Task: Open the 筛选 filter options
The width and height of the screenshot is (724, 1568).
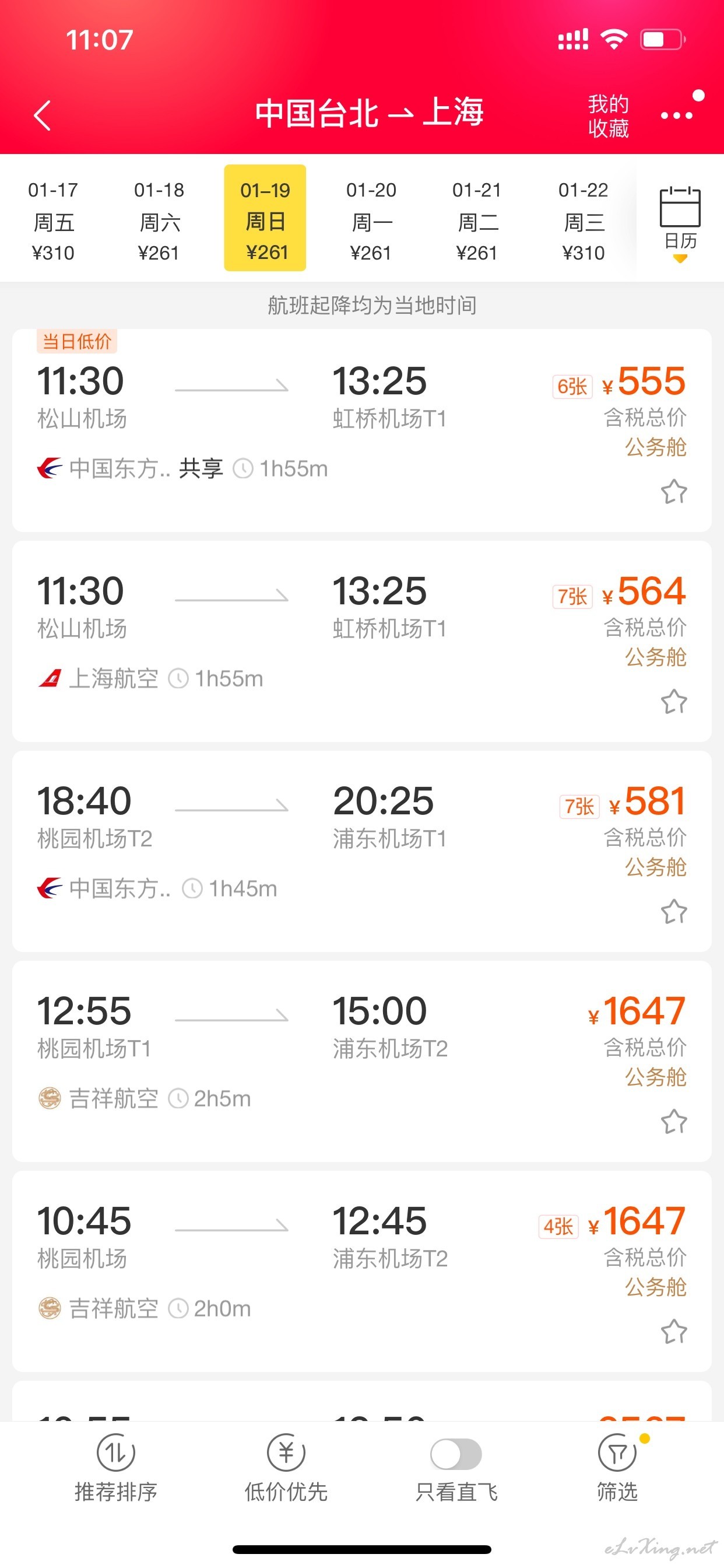Action: tap(617, 1468)
